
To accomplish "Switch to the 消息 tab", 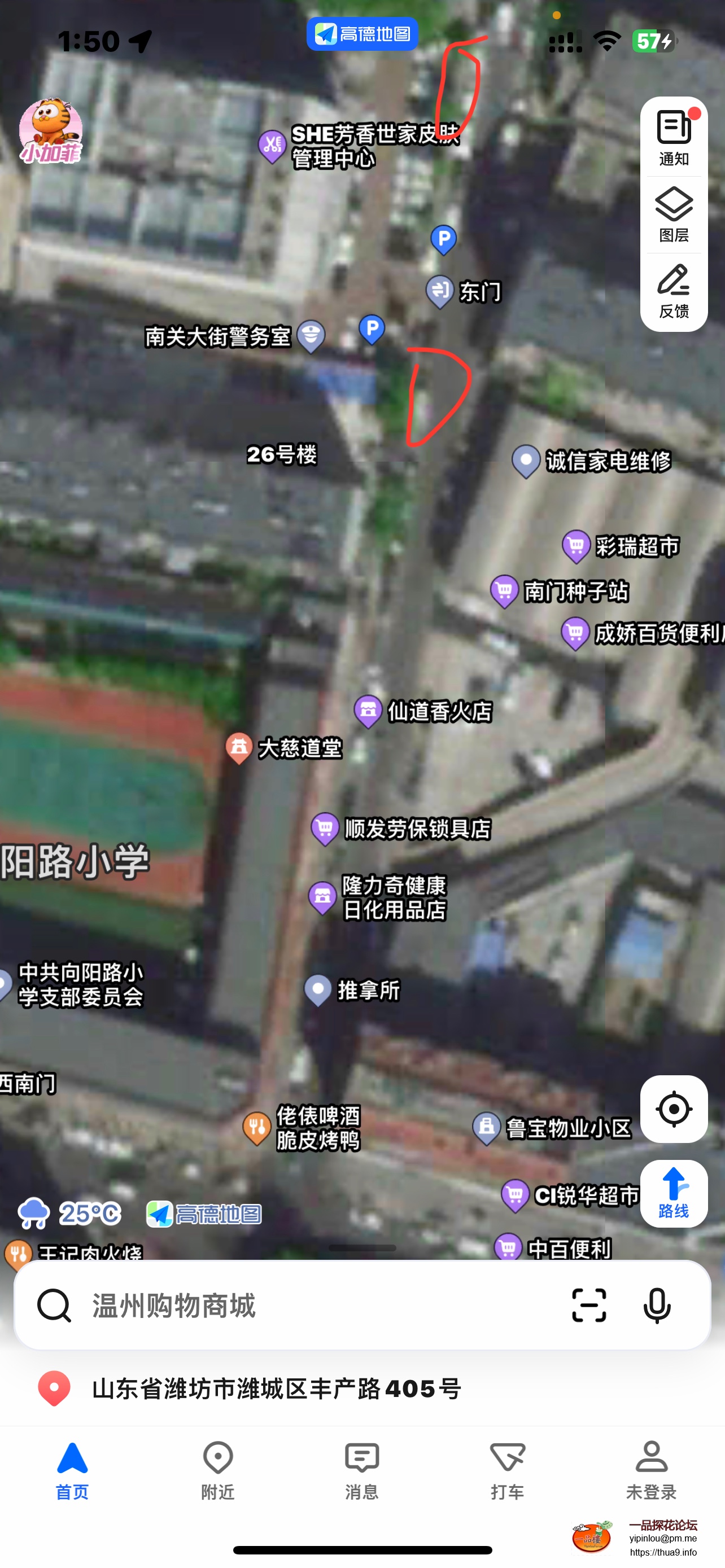I will (x=362, y=1469).
